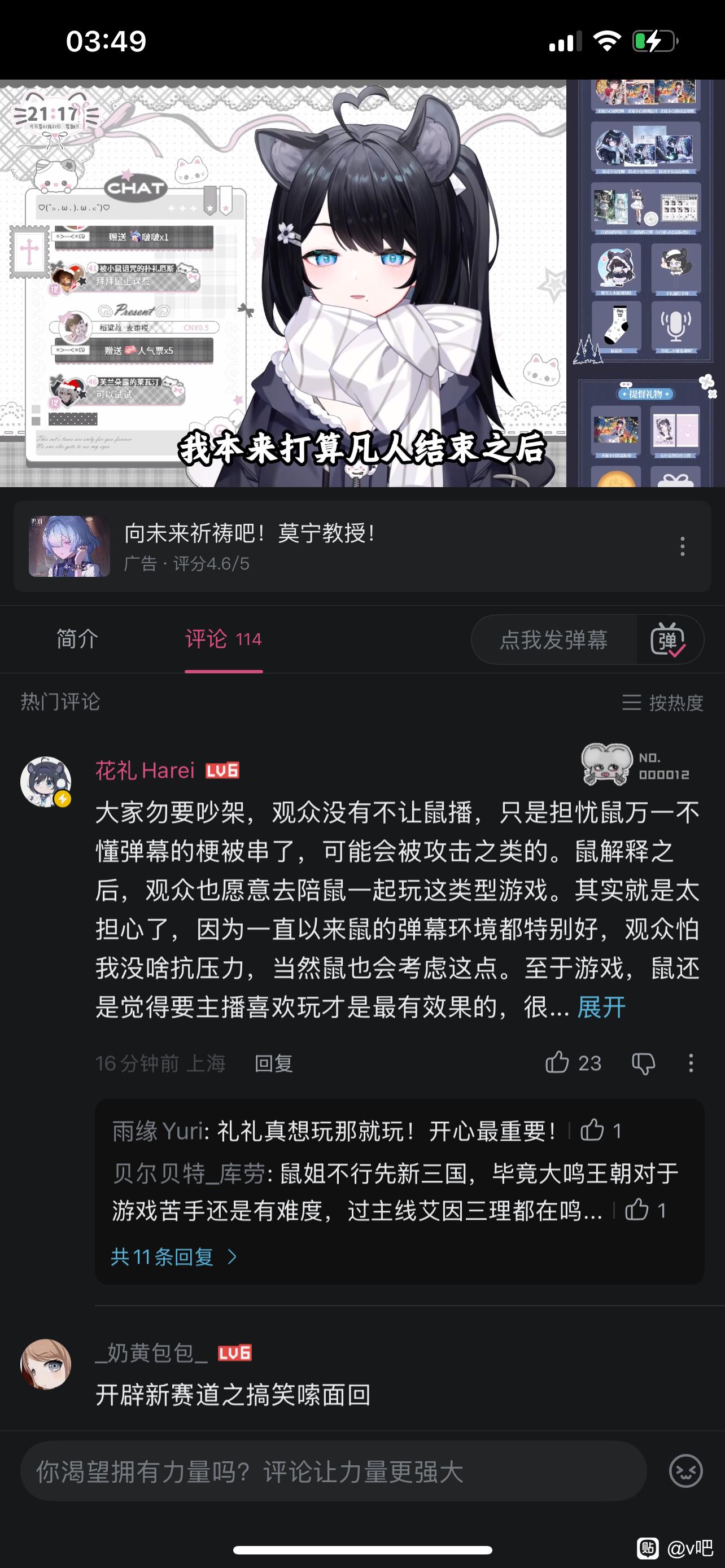Tap the video player
This screenshot has height=1568, width=725.
tap(362, 283)
